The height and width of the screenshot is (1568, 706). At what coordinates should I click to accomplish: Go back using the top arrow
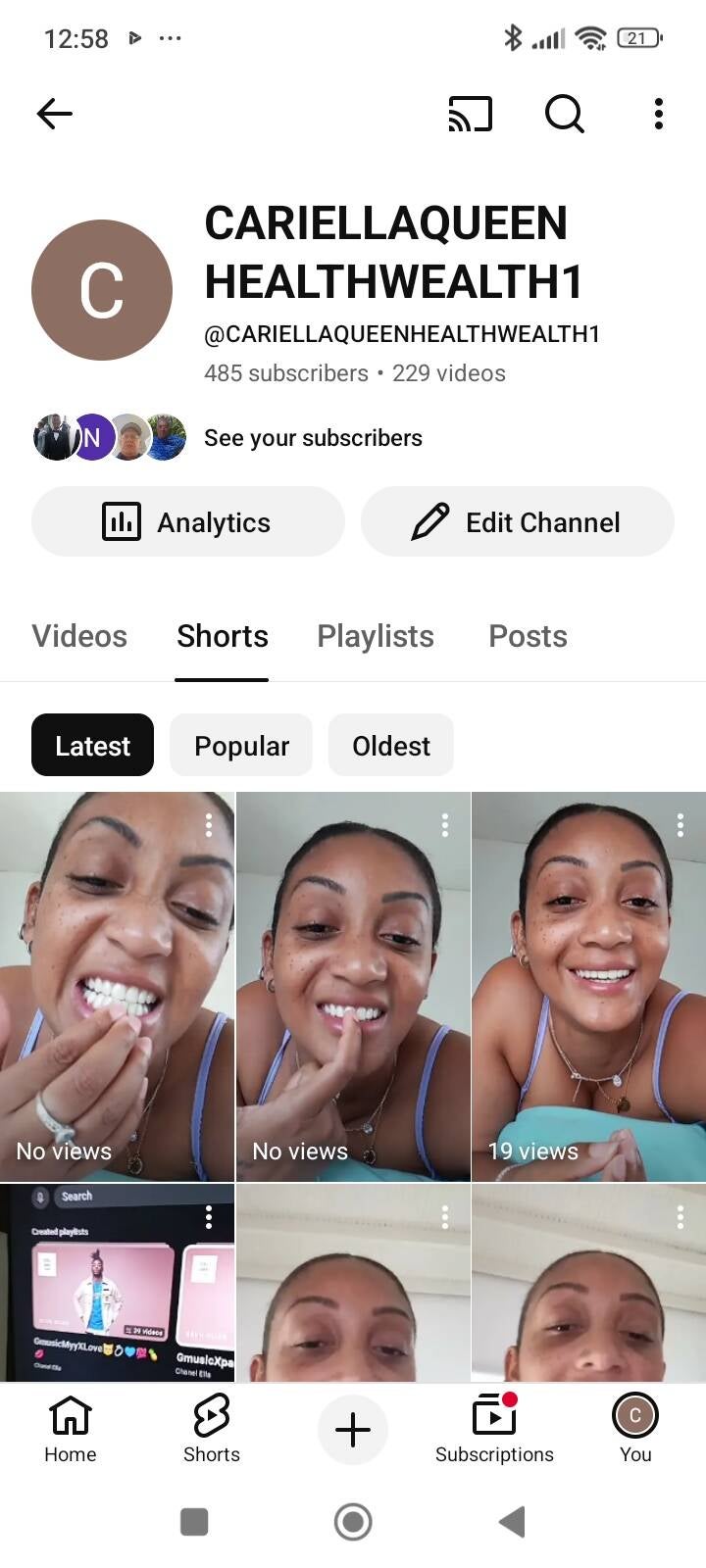click(55, 114)
